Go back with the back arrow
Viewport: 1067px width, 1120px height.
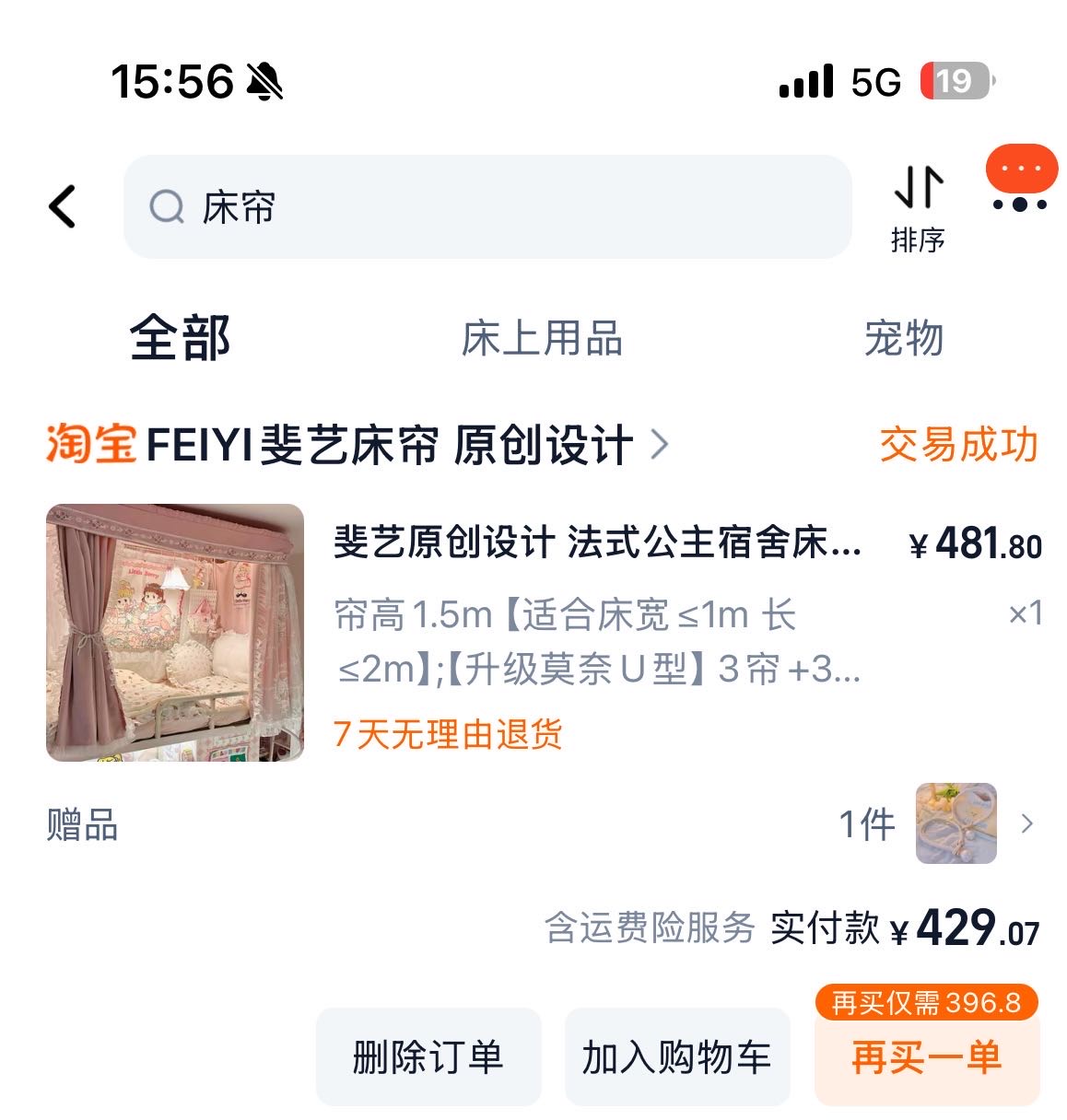click(x=63, y=206)
